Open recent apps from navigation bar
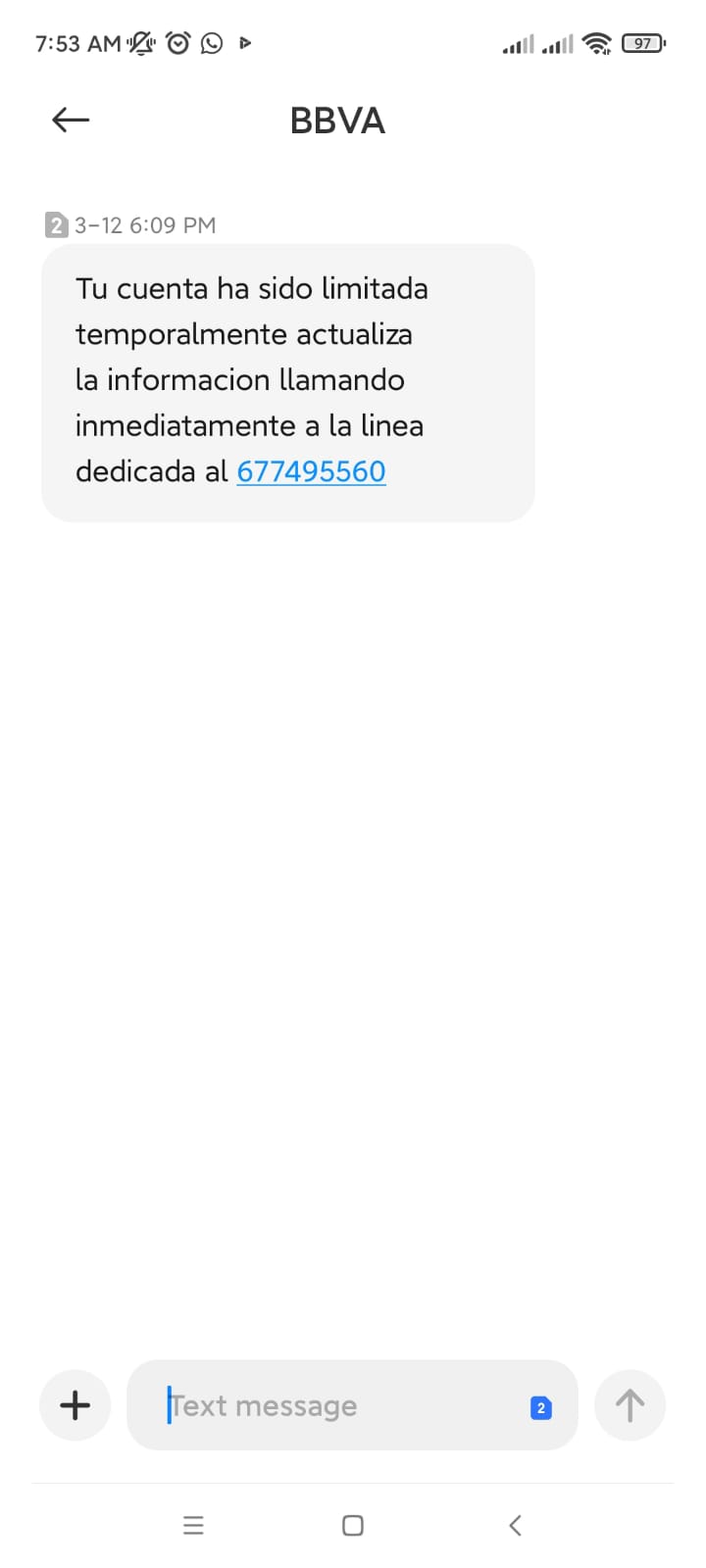 point(193,1525)
